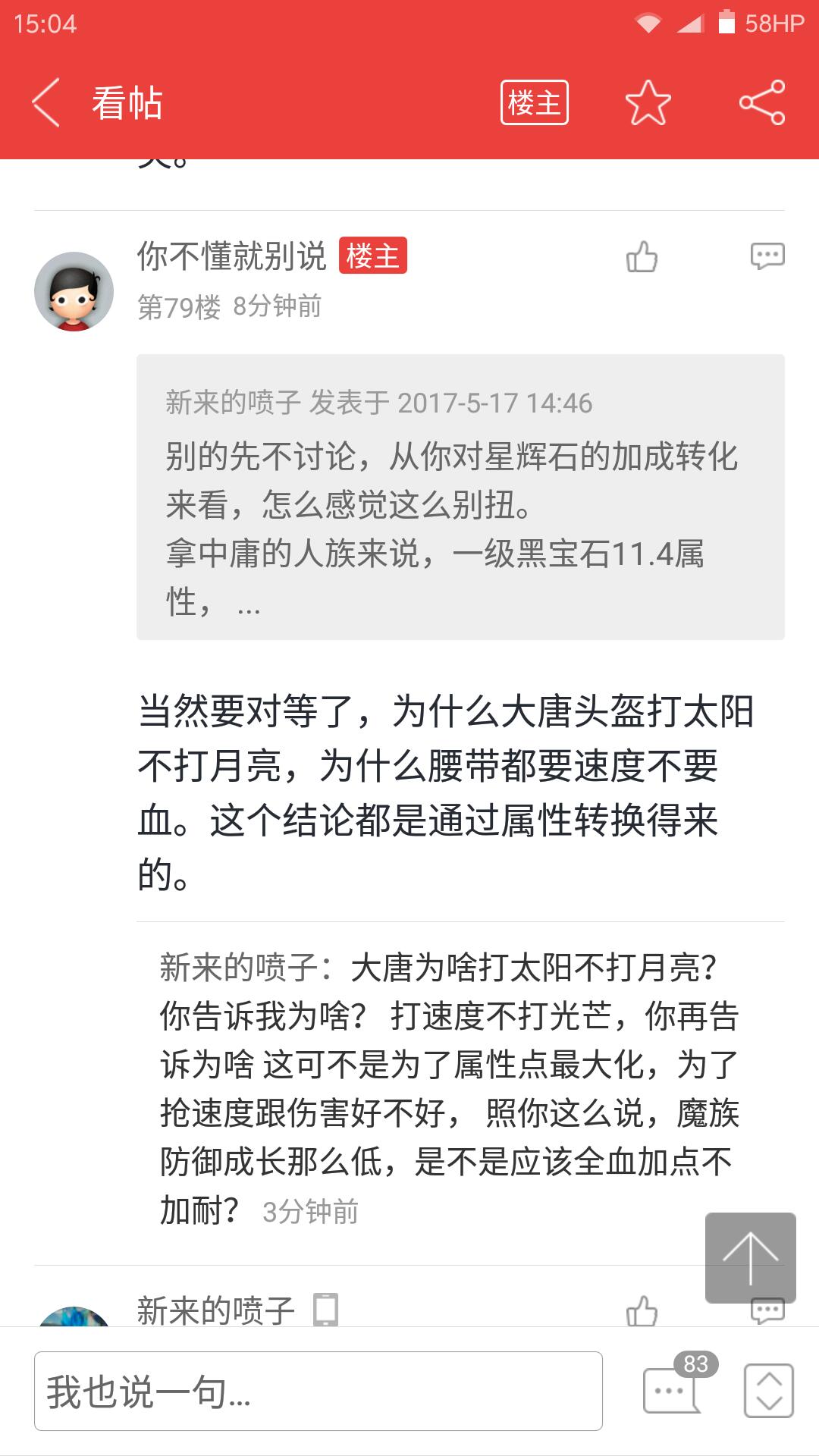
Task: Open username 你不懂就别说
Action: [231, 256]
